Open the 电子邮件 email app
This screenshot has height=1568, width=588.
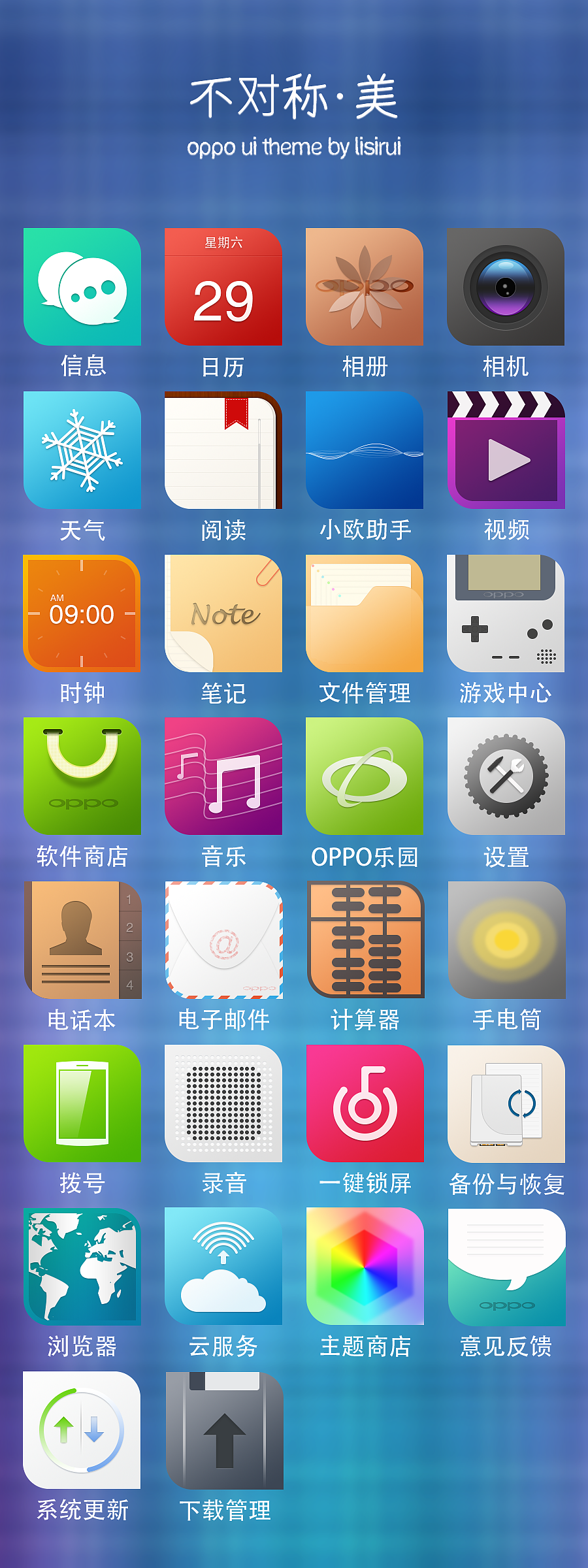[x=223, y=939]
